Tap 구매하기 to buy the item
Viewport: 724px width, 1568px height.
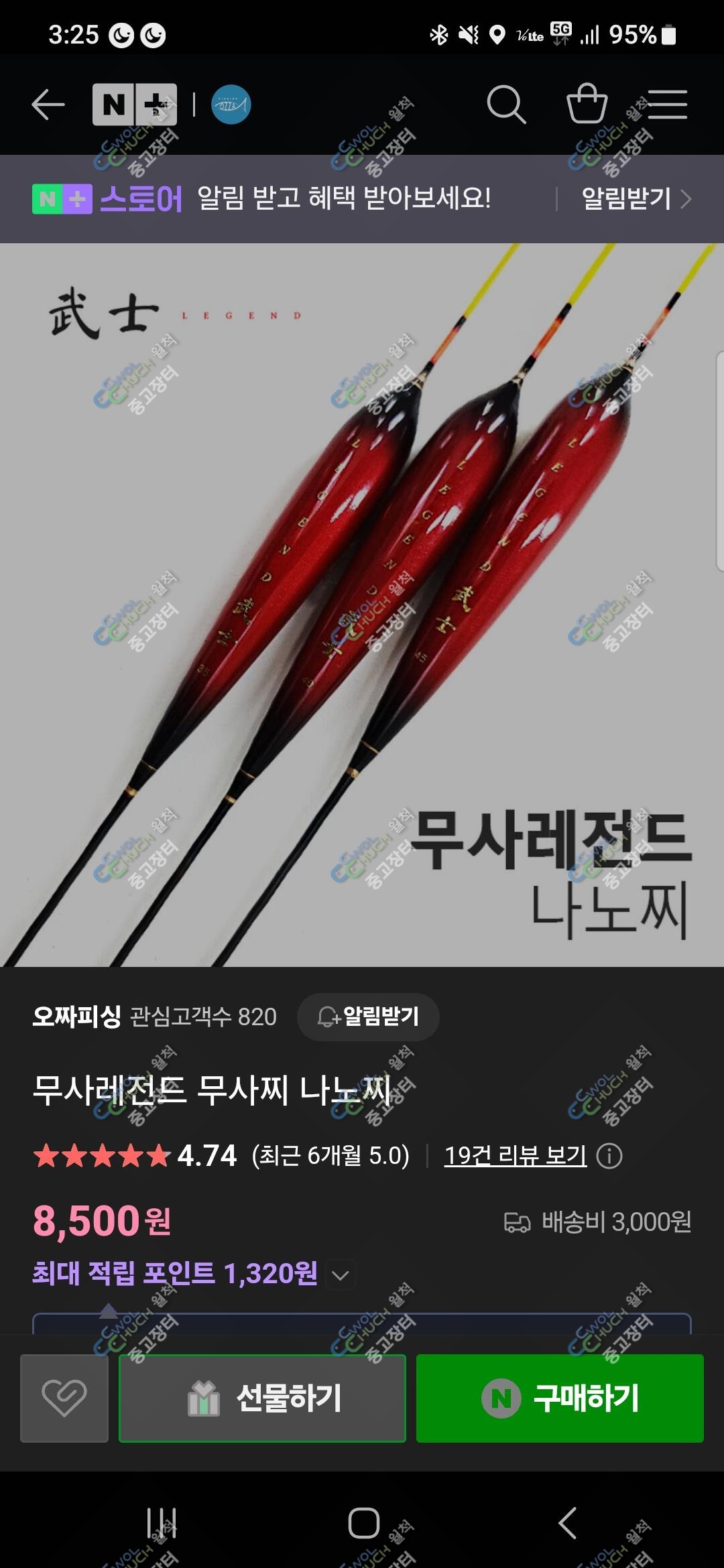click(x=560, y=1398)
